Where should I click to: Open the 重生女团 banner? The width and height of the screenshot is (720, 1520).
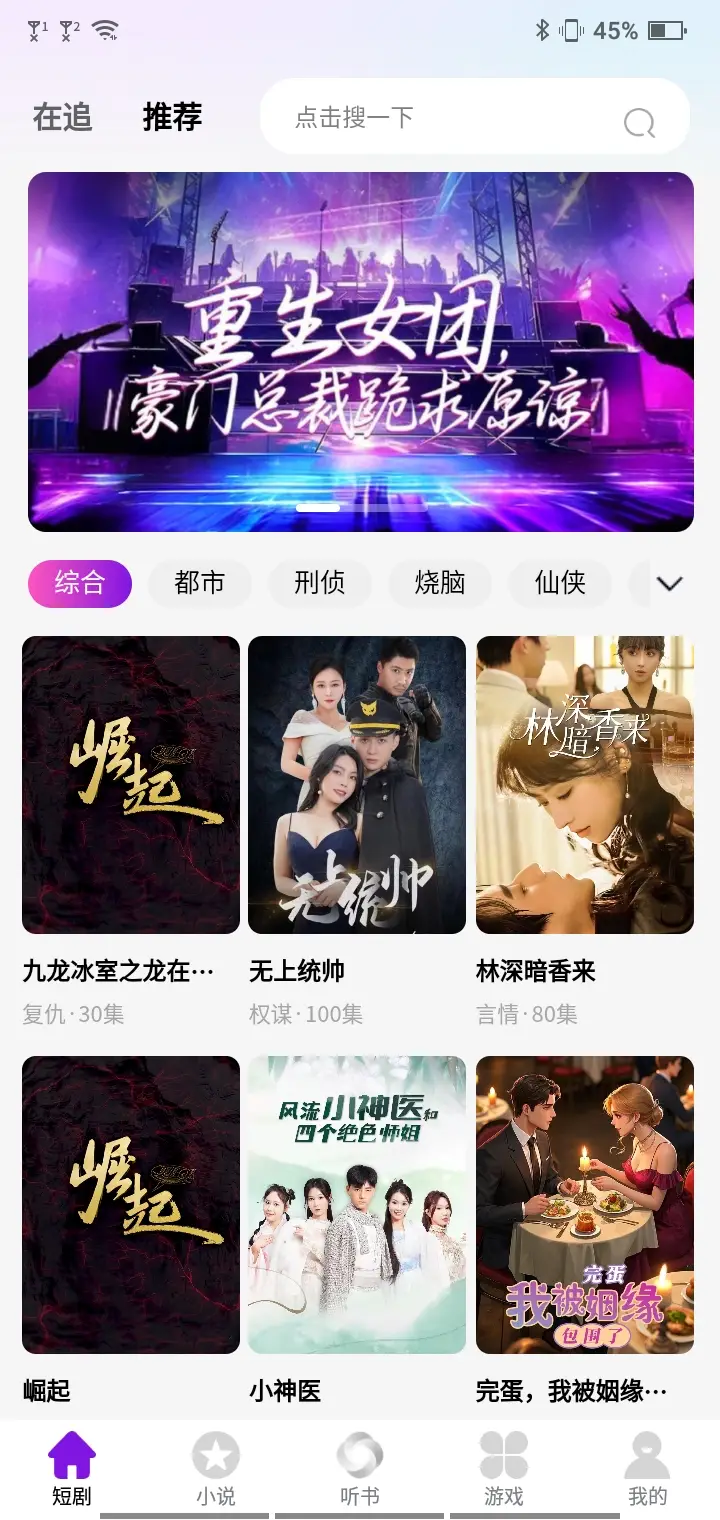pos(360,351)
